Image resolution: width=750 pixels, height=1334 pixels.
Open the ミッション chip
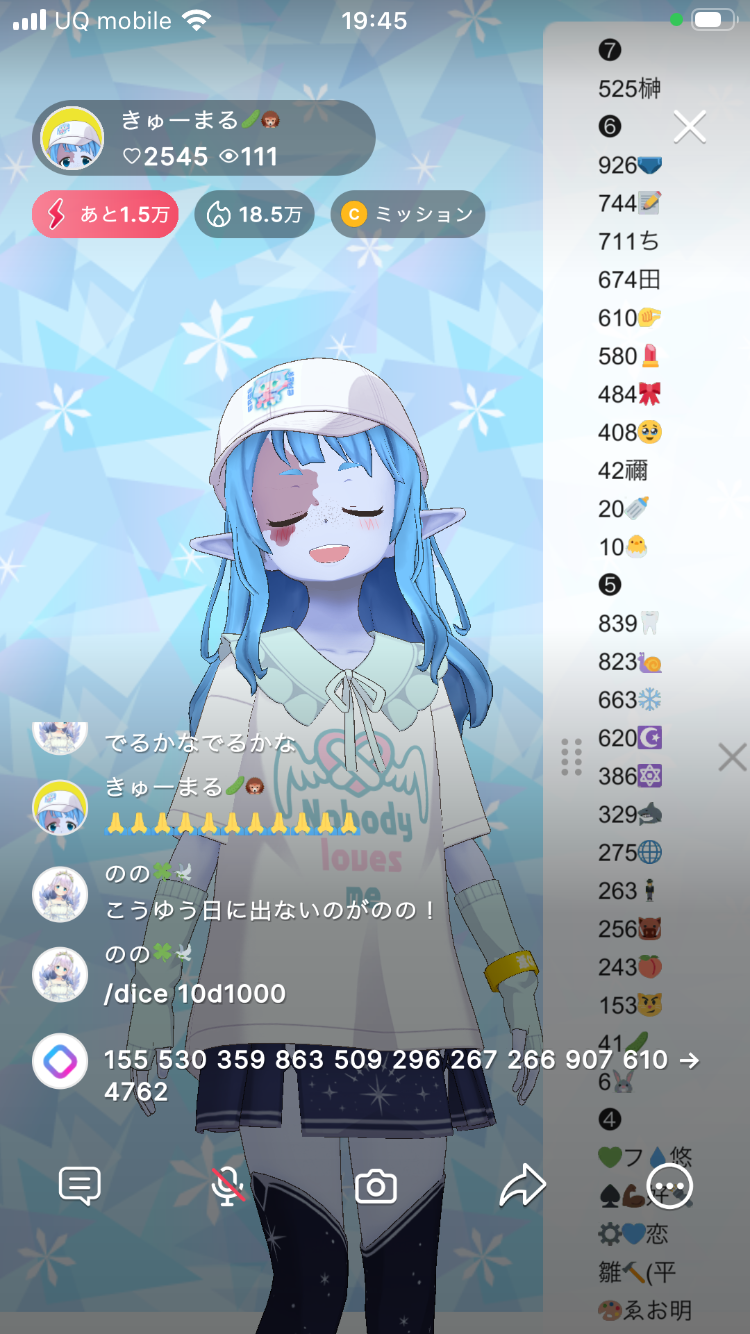407,214
